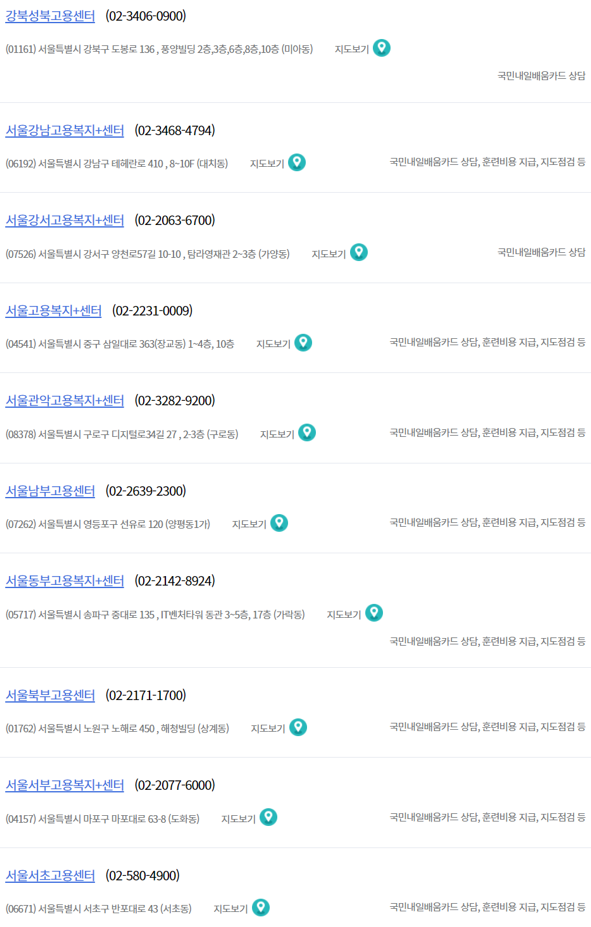
Task: Open the 서울관악고용복지+센터 link
Action: [x=64, y=401]
